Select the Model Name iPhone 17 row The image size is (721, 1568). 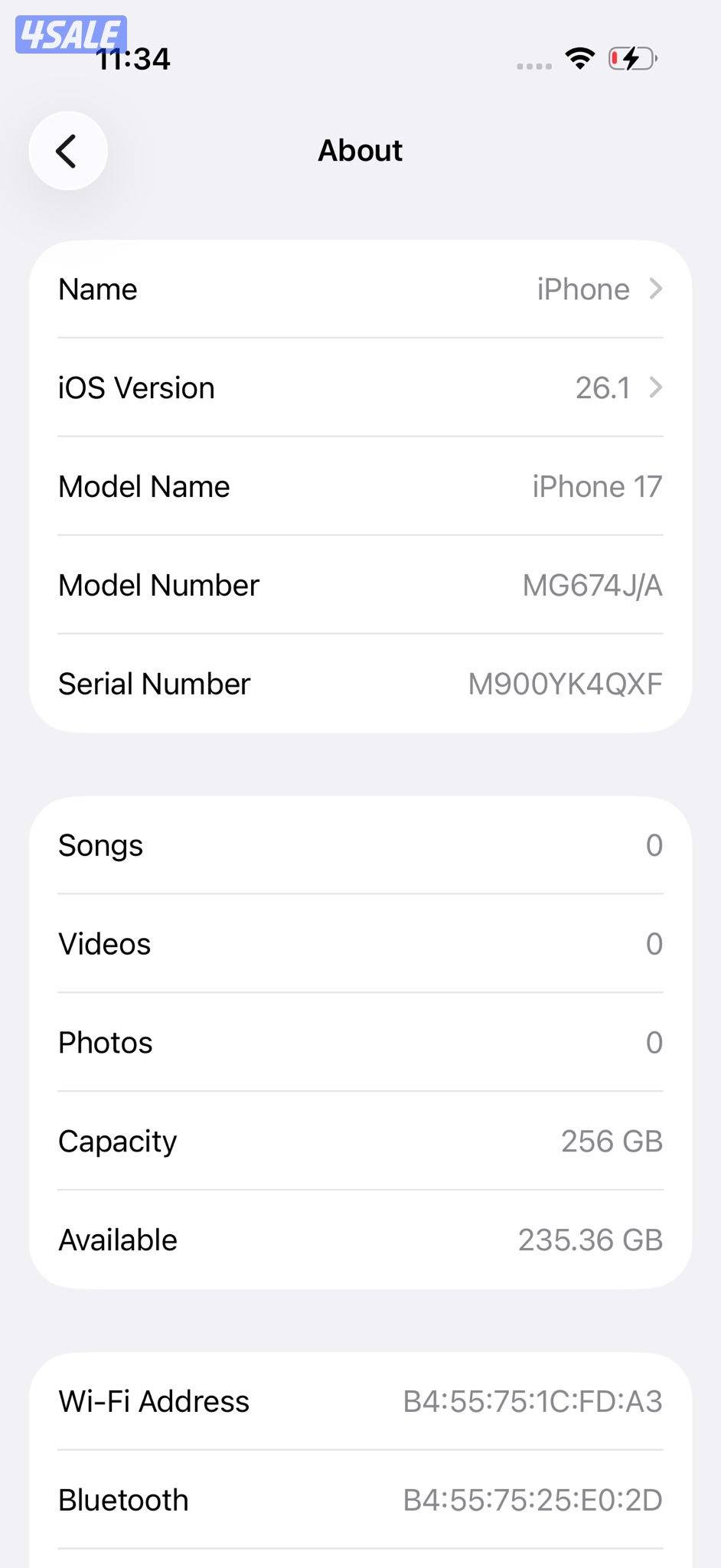[360, 486]
